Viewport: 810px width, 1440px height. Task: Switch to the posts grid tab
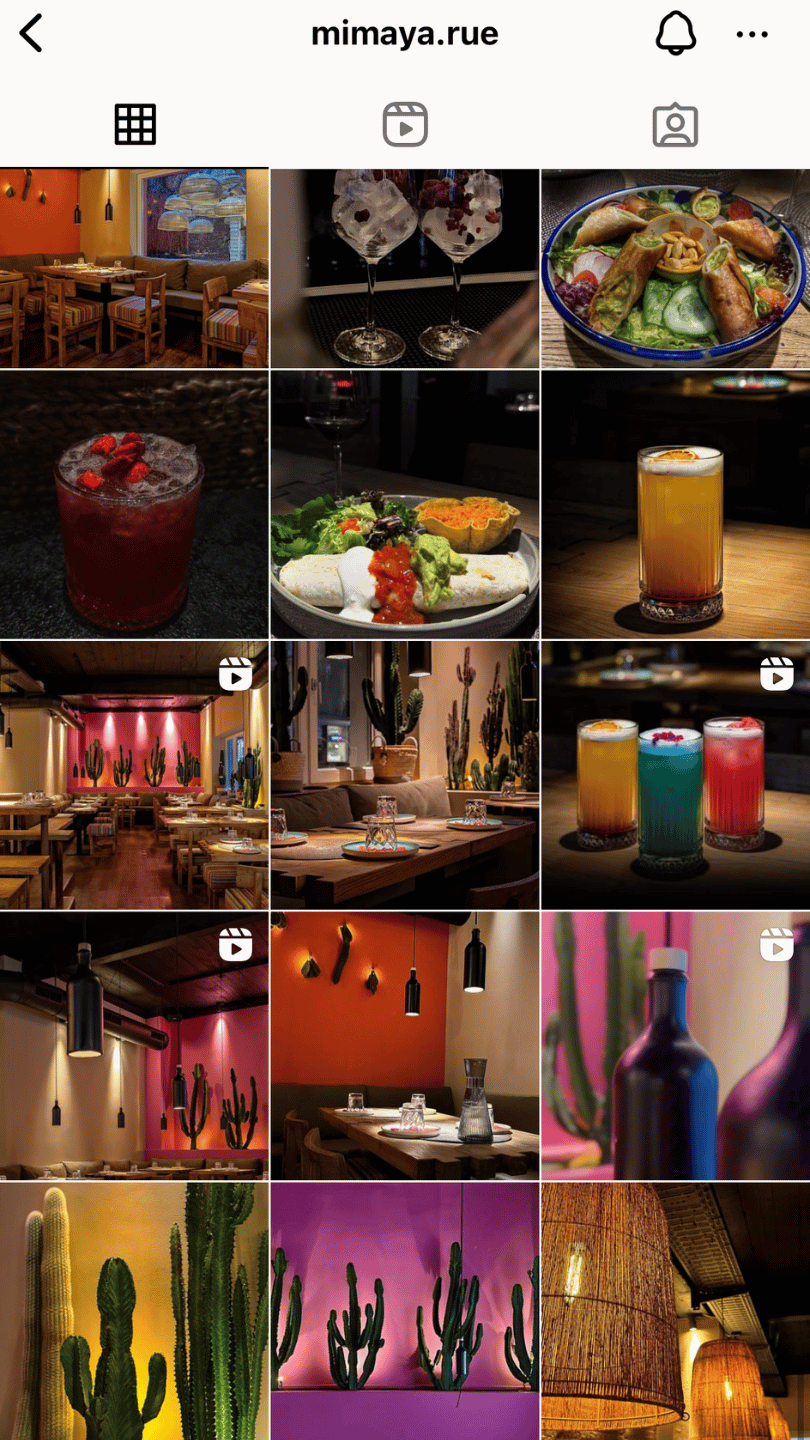(x=135, y=125)
